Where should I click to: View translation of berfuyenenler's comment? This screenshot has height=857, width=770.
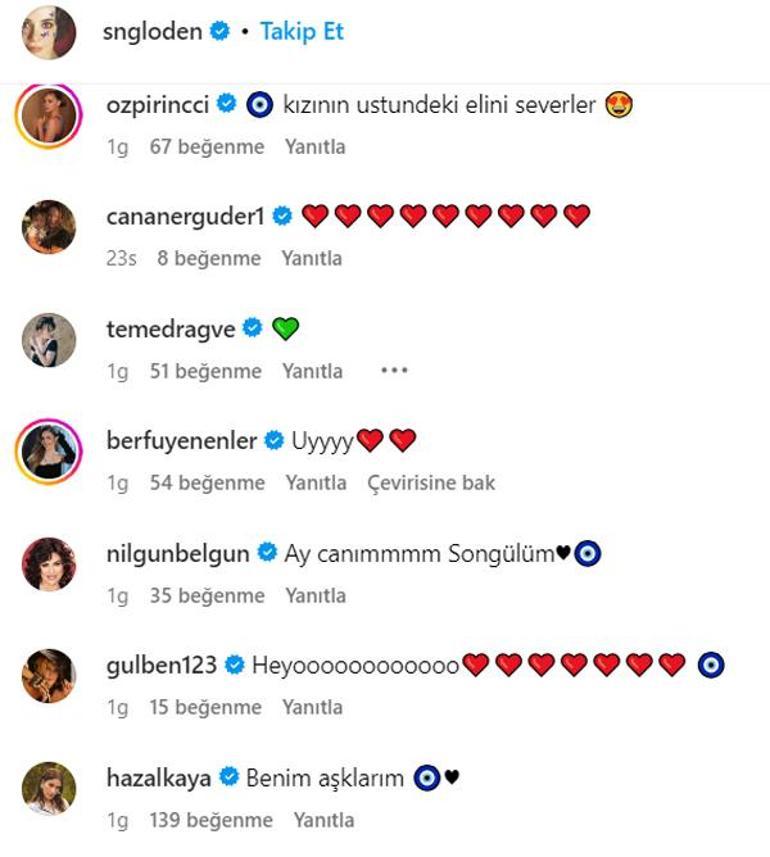(x=431, y=483)
